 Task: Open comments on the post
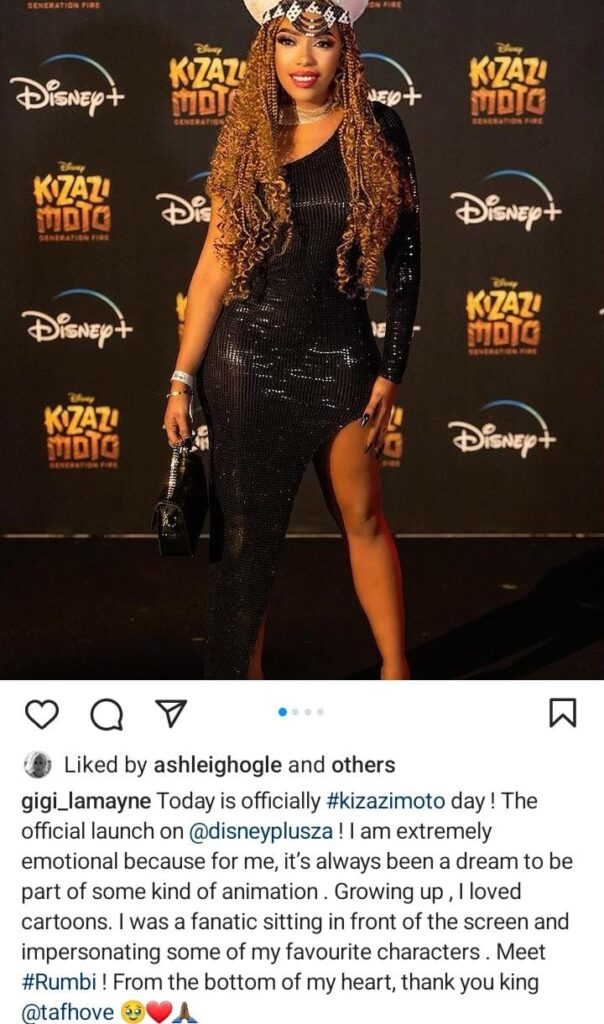106,714
